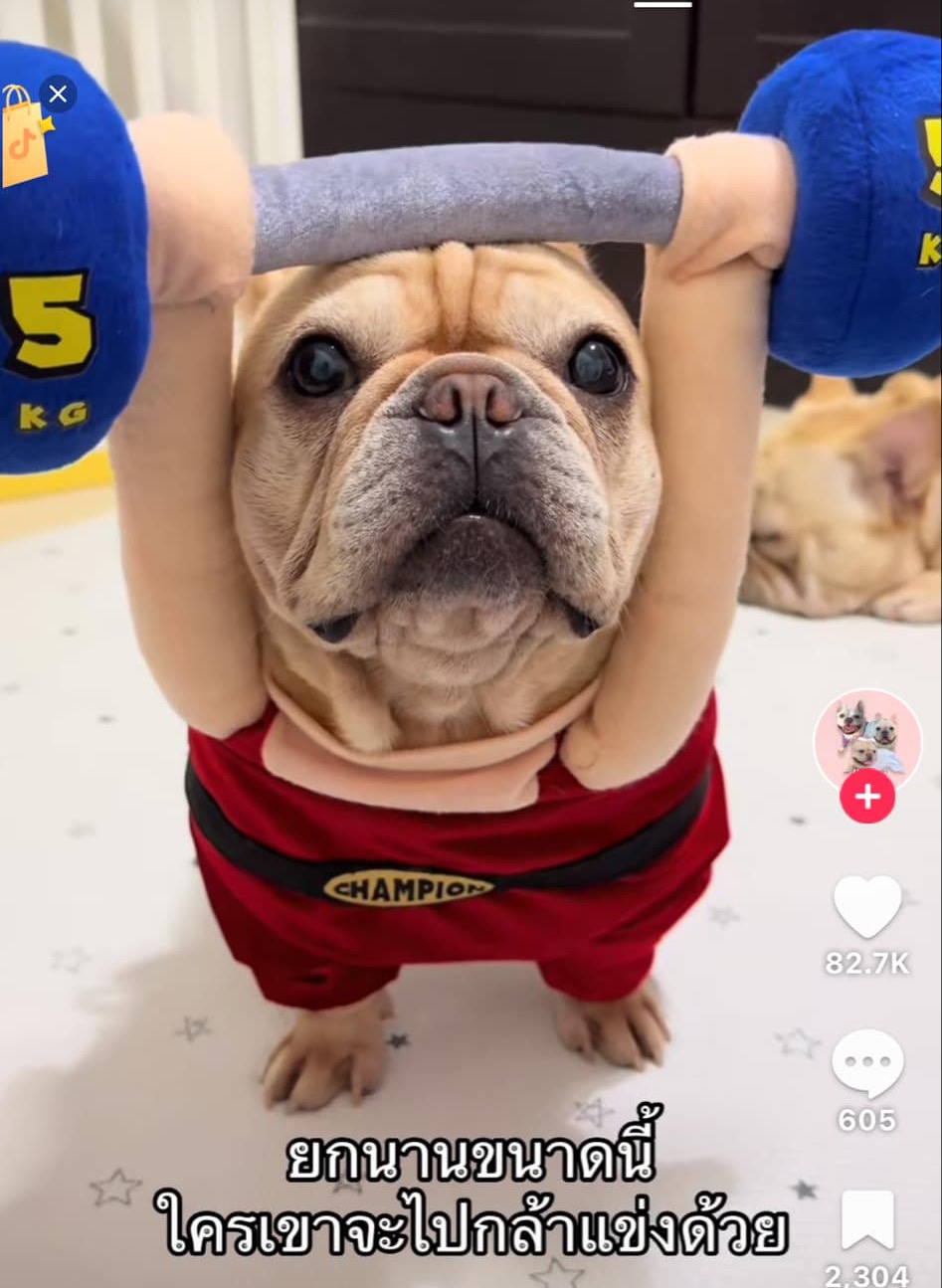
Task: Follow the creator with the plus button
Action: point(867,798)
